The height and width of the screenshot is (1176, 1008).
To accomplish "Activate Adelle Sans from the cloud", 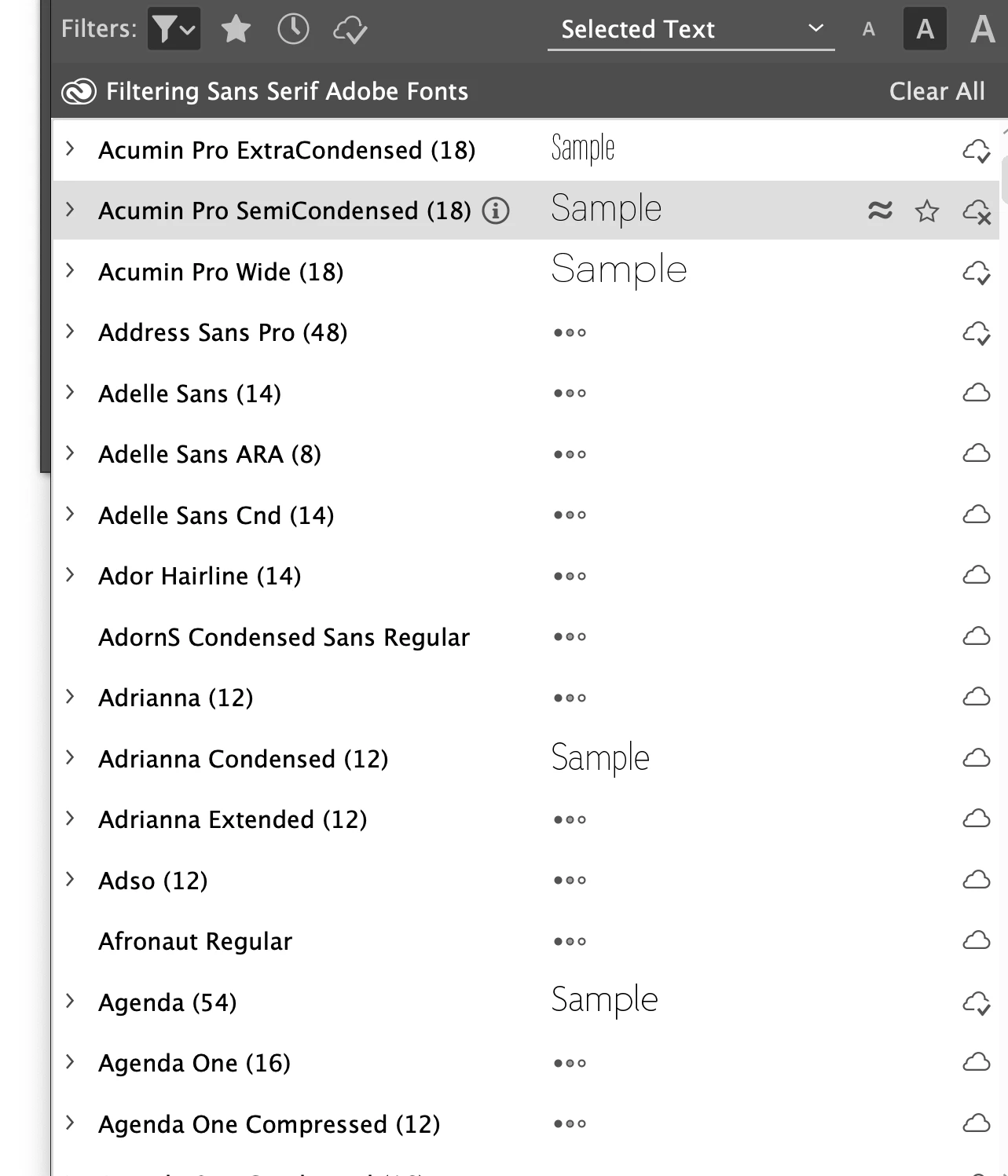I will pos(977,393).
